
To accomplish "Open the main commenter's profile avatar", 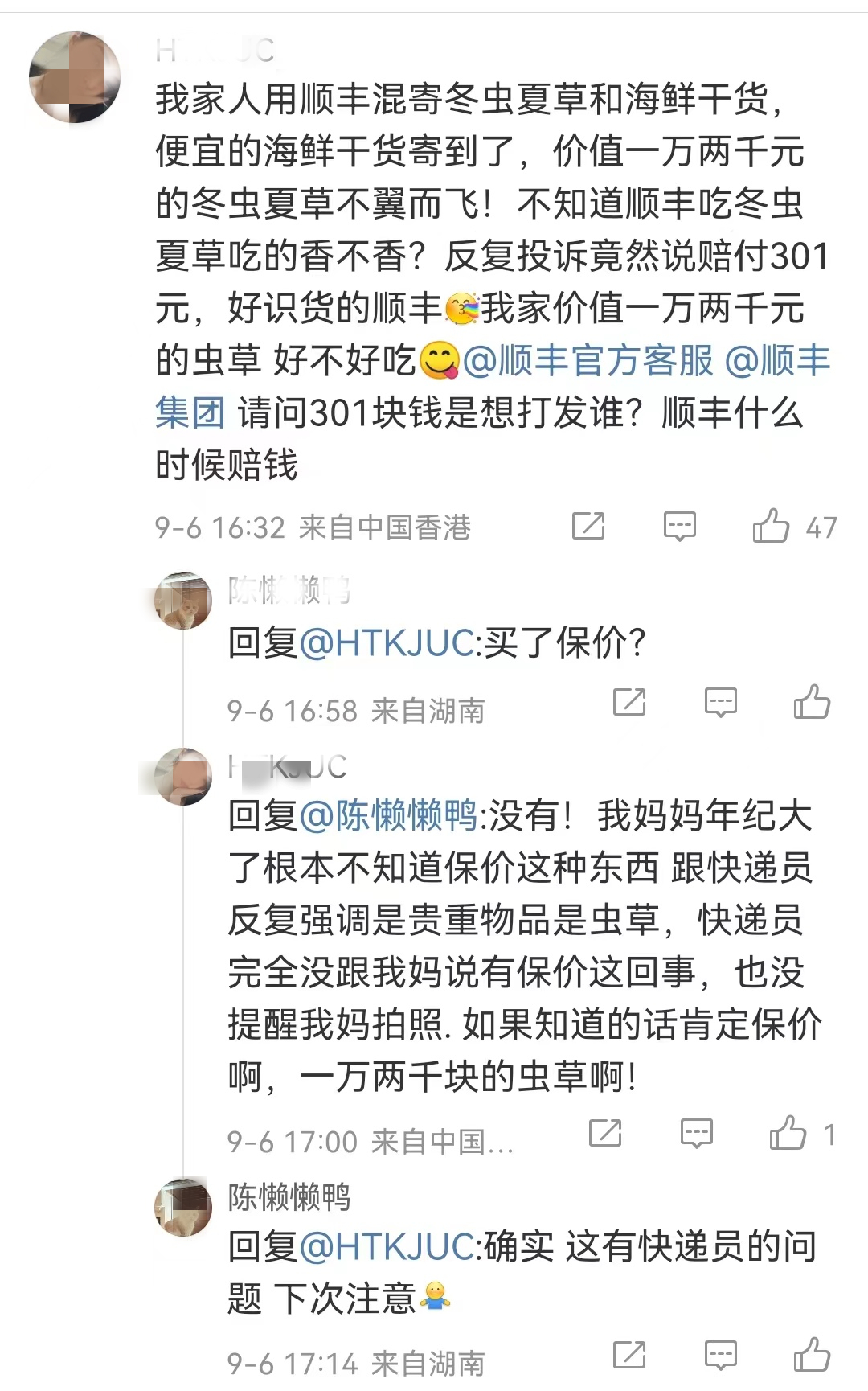I will [75, 77].
